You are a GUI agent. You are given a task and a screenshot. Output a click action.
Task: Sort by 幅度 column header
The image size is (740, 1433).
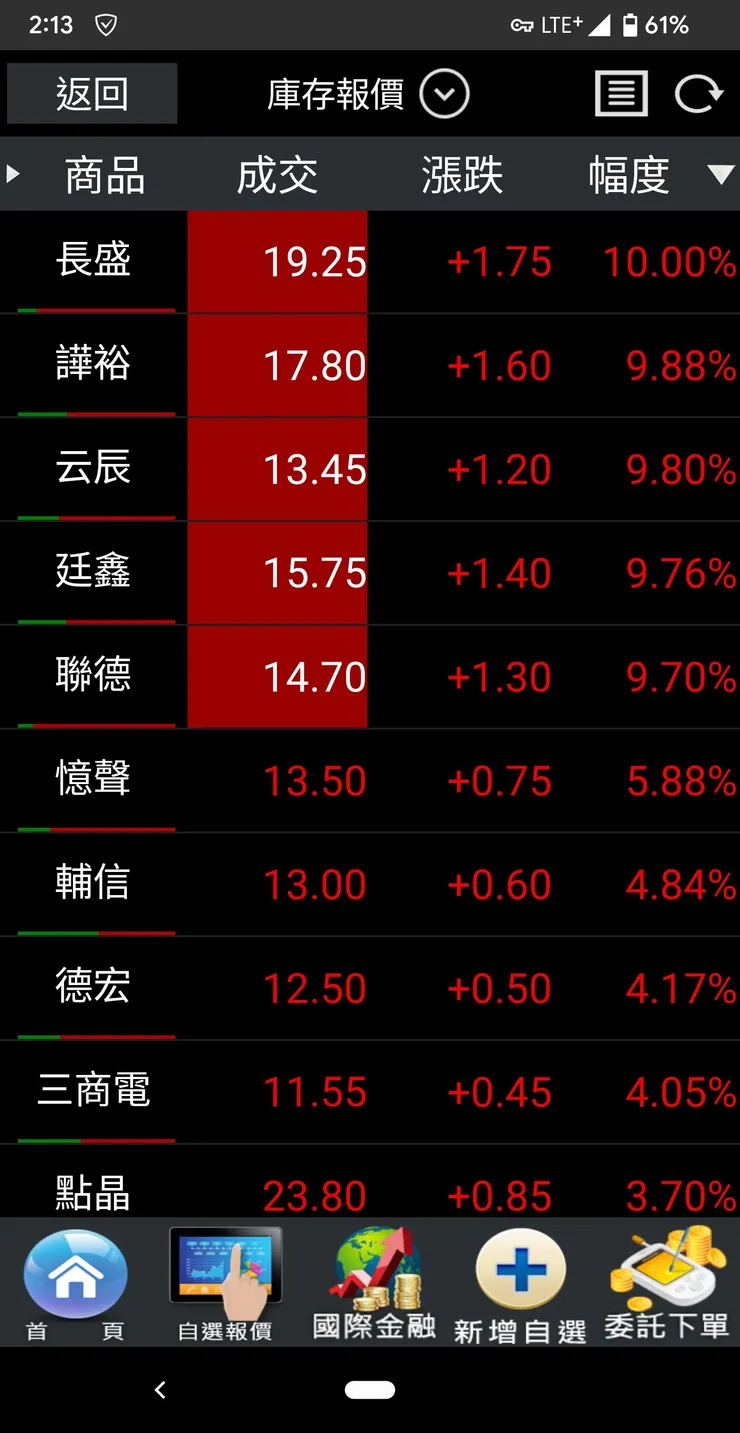point(630,176)
